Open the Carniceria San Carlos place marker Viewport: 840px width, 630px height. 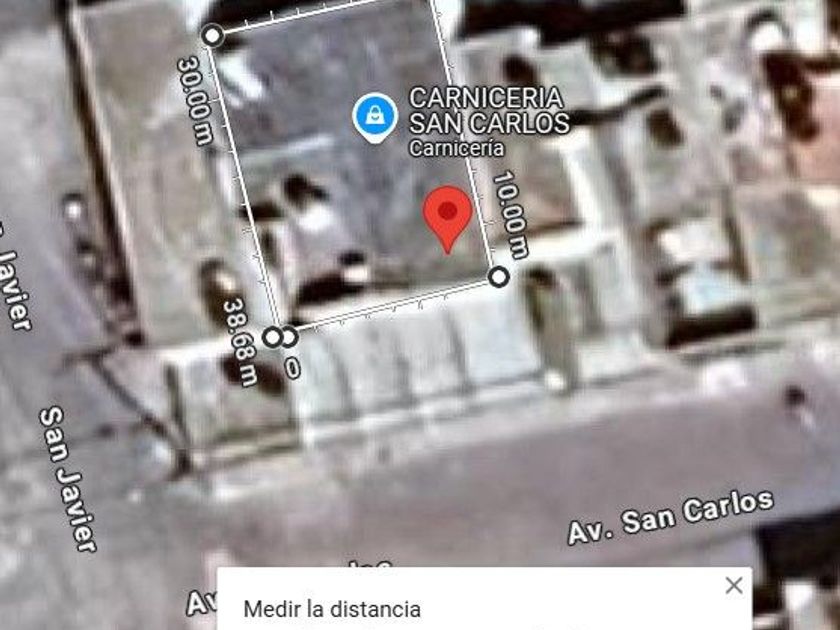pyautogui.click(x=374, y=116)
